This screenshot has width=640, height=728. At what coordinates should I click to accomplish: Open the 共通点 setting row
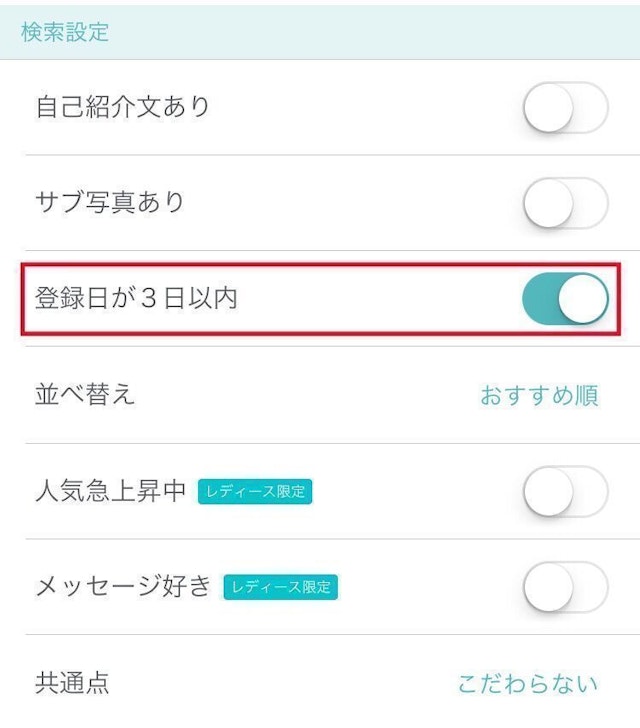(527, 684)
